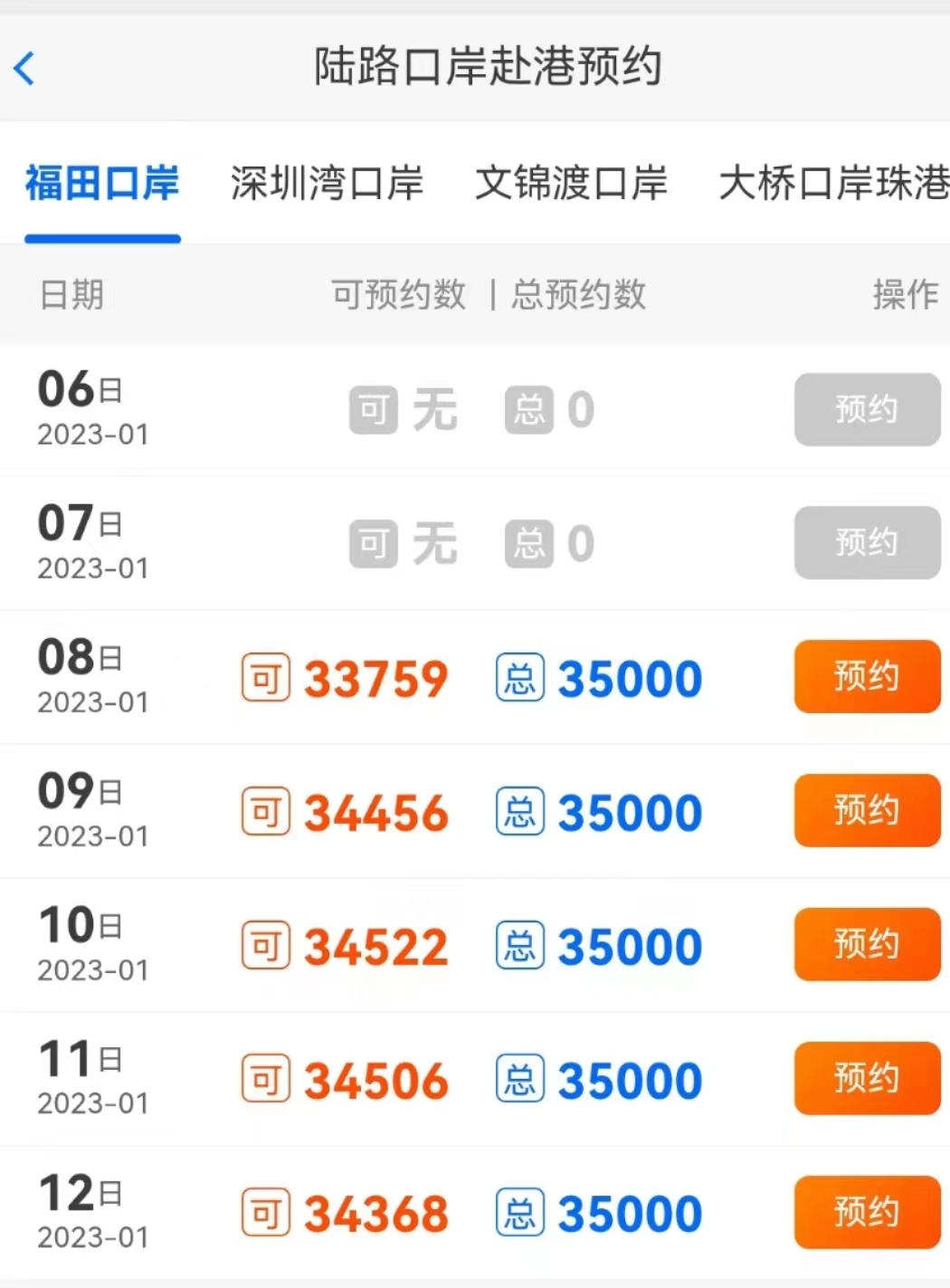This screenshot has width=950, height=1288.
Task: Go back using the top-left arrow
Action: point(25,69)
